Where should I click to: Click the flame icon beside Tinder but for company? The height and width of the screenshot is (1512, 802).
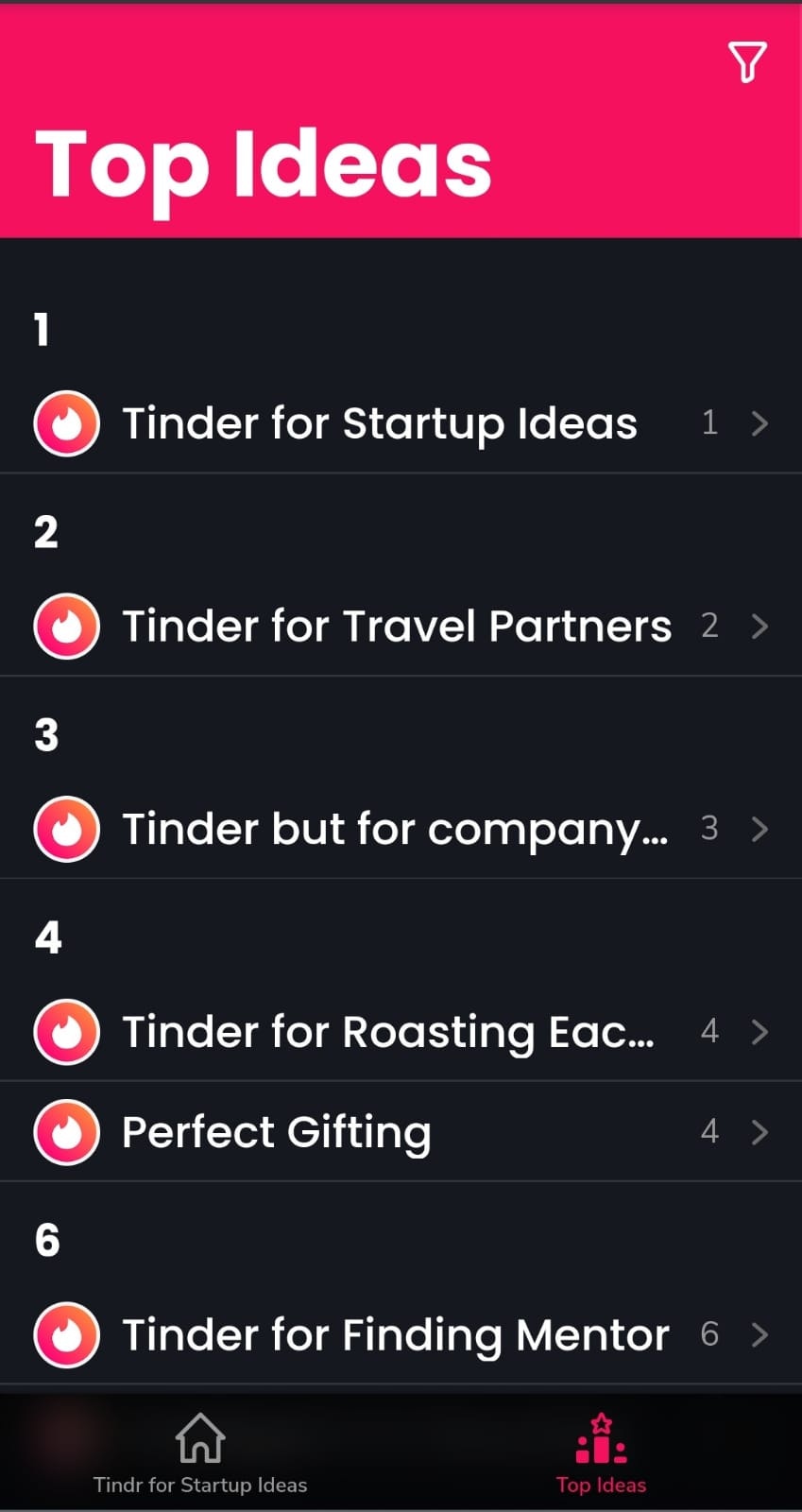point(66,829)
